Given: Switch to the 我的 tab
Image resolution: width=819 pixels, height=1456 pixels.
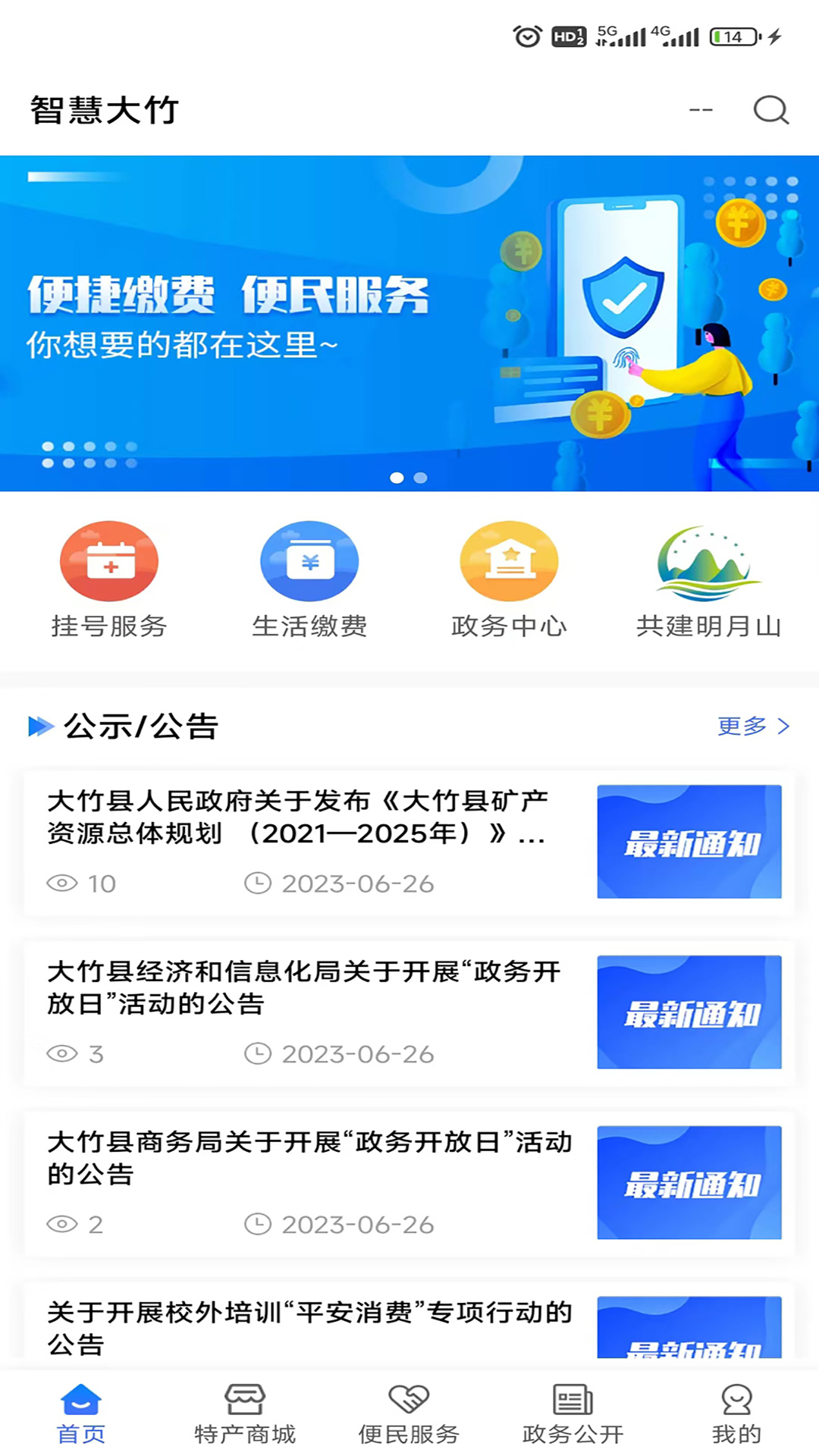Looking at the screenshot, I should coord(736,1414).
